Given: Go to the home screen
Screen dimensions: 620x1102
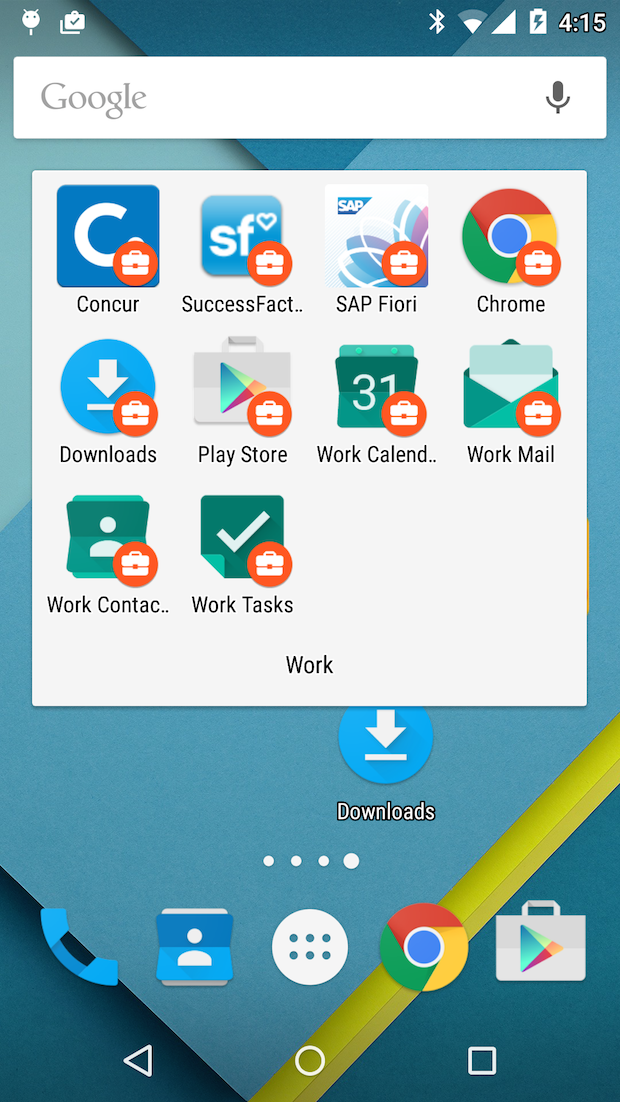Looking at the screenshot, I should tap(310, 1061).
